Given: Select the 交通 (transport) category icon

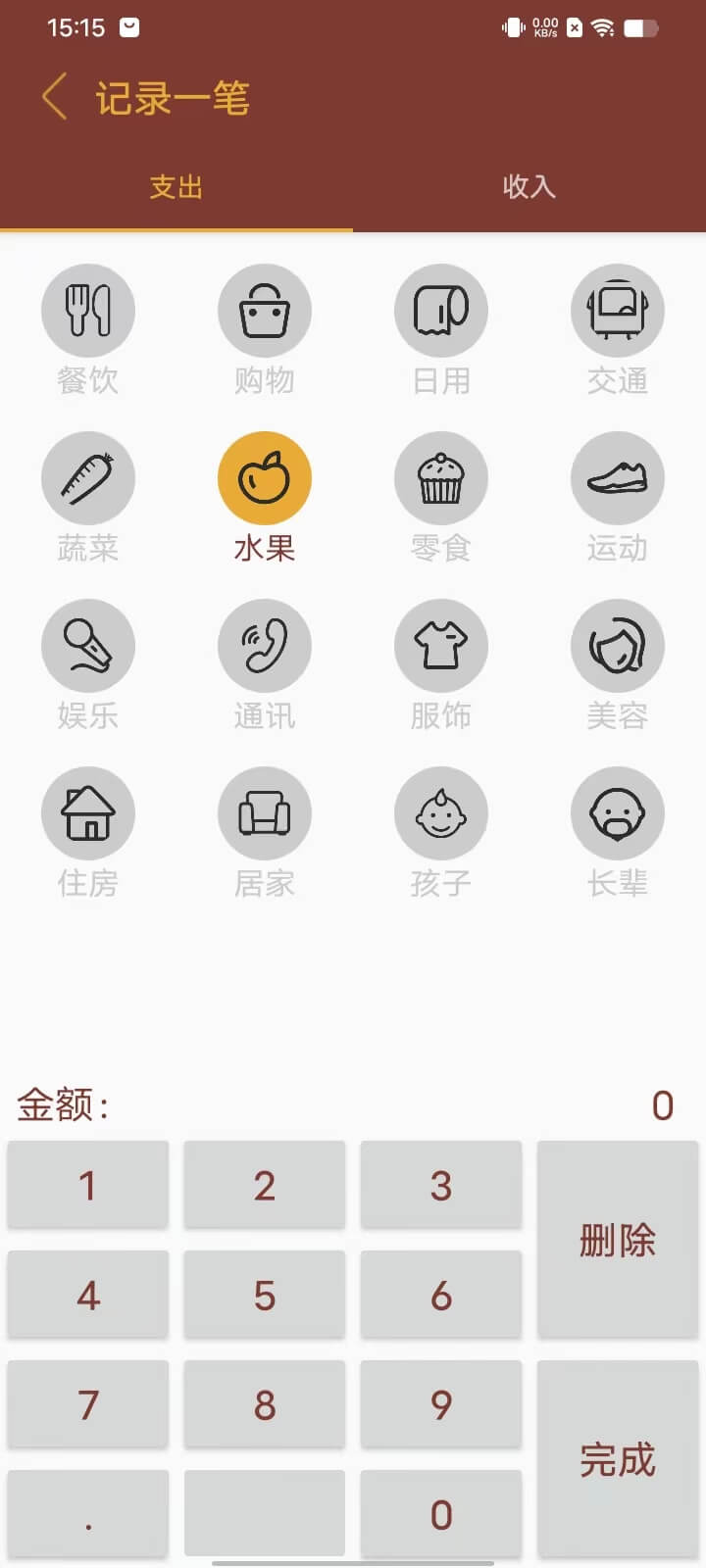Looking at the screenshot, I should point(618,310).
